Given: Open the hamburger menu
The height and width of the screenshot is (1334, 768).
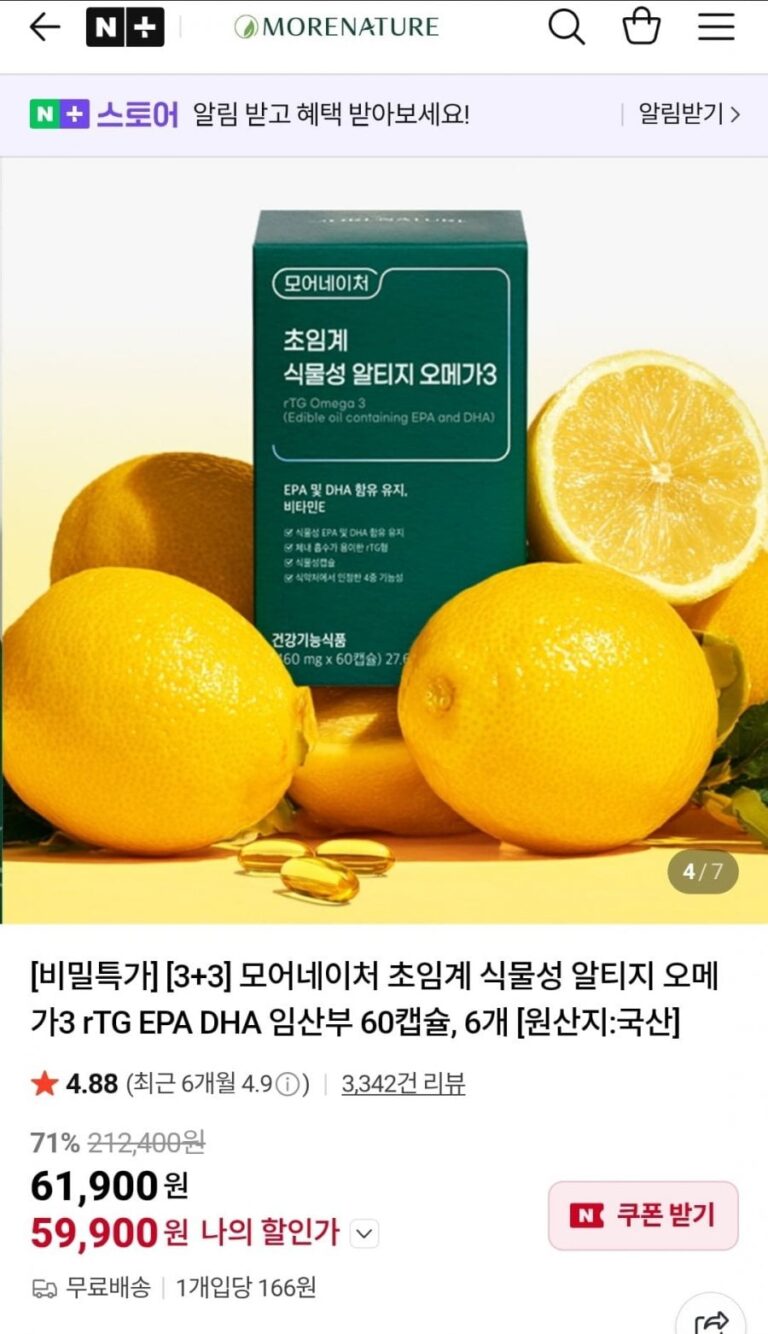Looking at the screenshot, I should tap(716, 27).
